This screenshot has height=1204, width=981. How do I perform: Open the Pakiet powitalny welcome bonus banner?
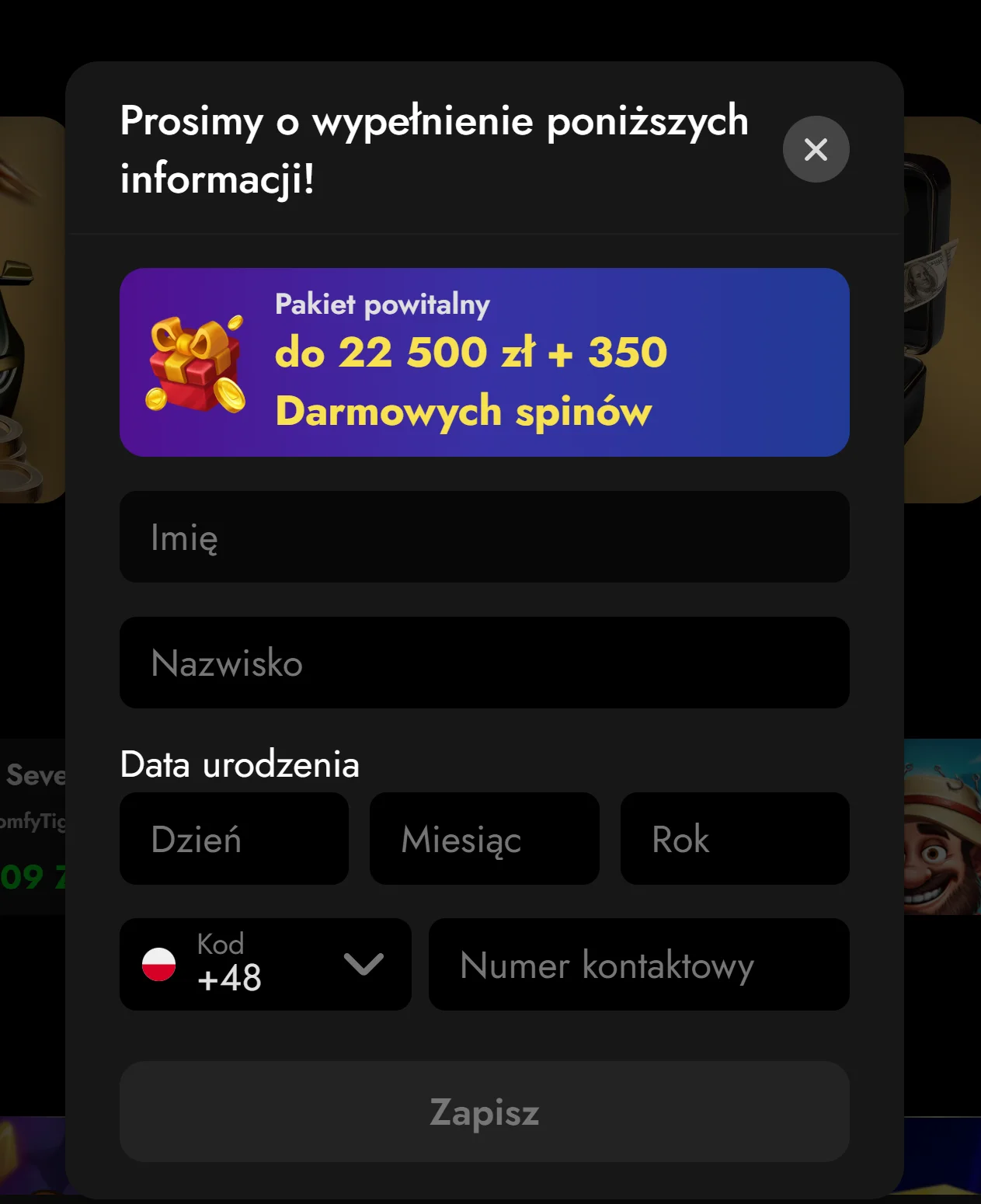(484, 362)
